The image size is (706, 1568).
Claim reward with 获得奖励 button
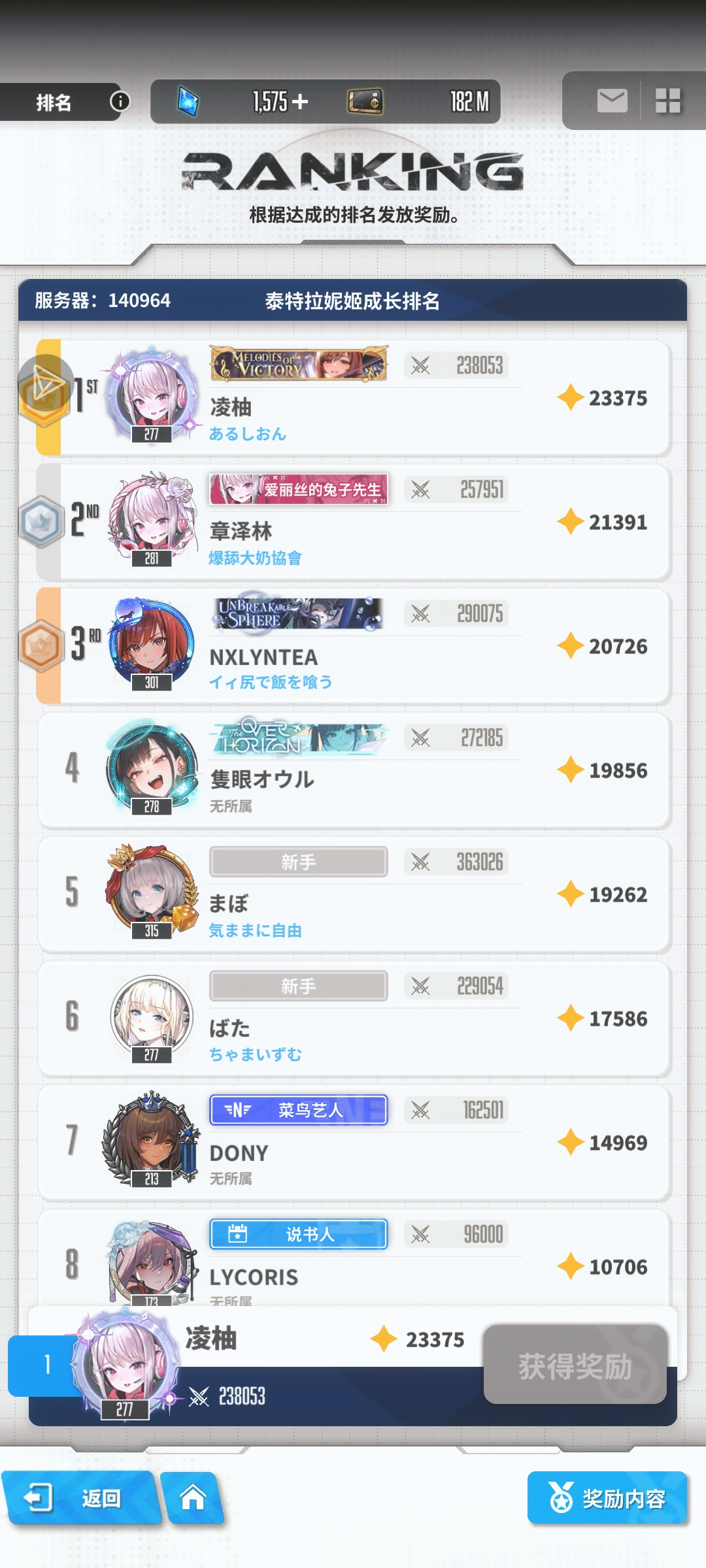tap(575, 1364)
